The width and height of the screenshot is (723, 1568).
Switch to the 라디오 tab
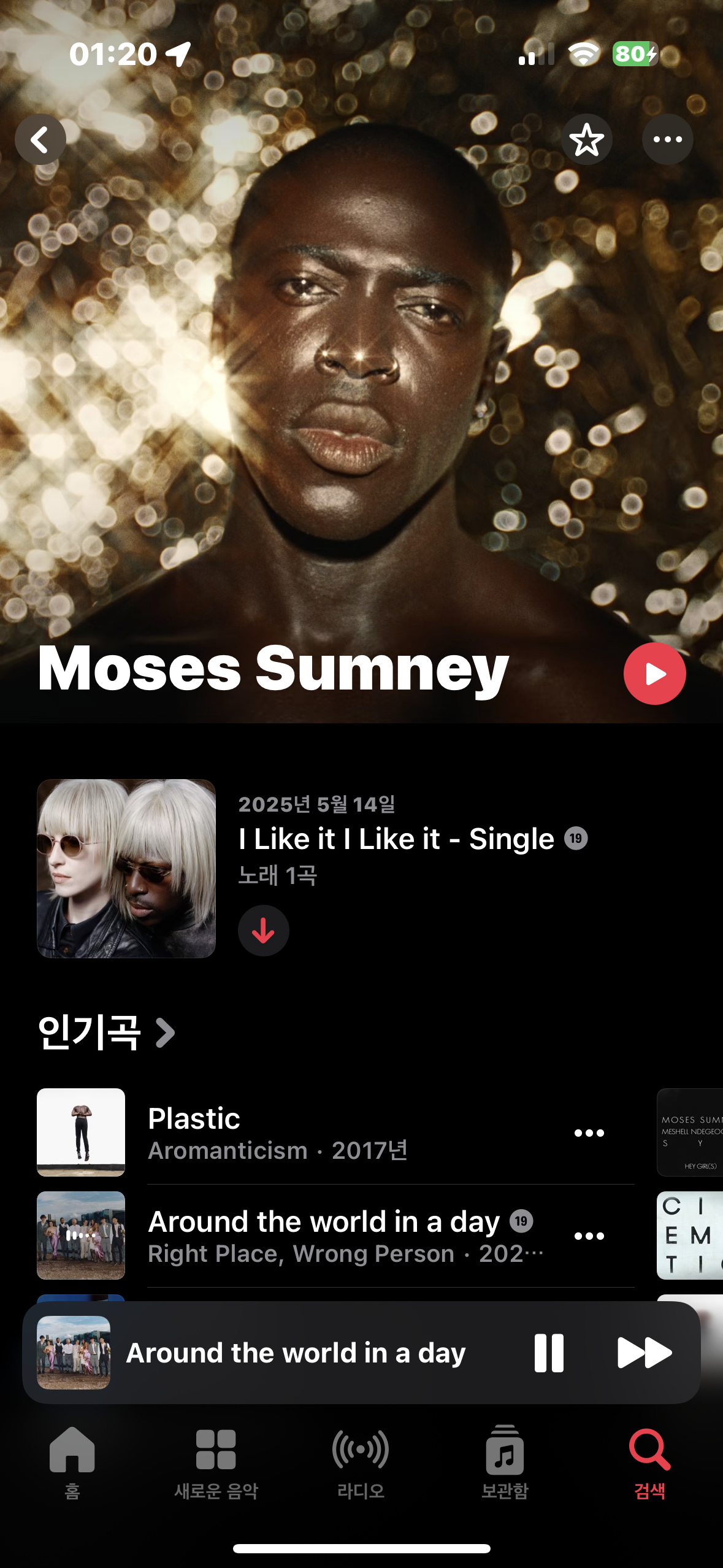click(x=361, y=1462)
